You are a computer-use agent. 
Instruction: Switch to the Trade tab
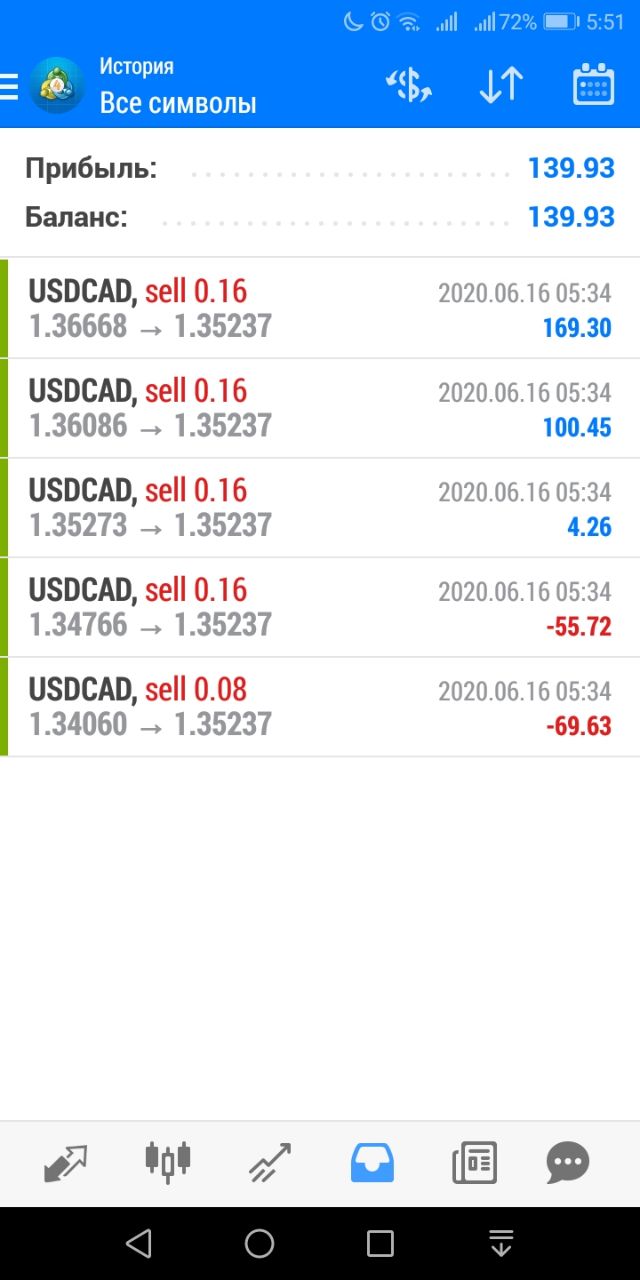(270, 1163)
